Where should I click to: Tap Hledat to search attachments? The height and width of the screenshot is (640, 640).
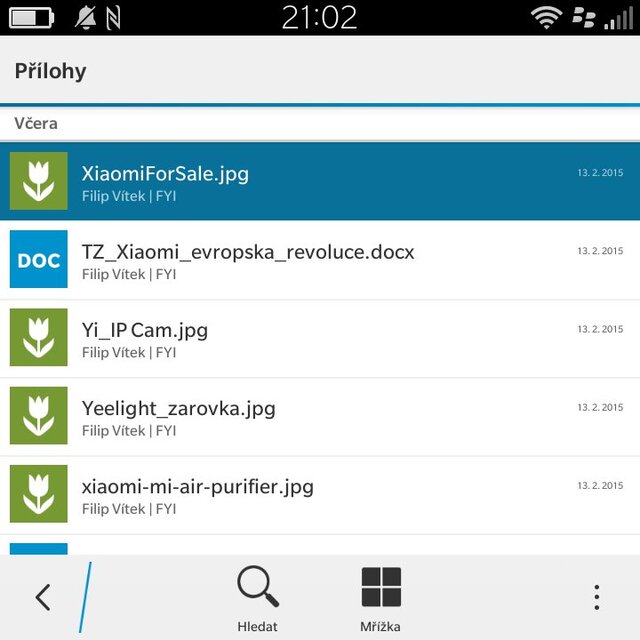(258, 598)
